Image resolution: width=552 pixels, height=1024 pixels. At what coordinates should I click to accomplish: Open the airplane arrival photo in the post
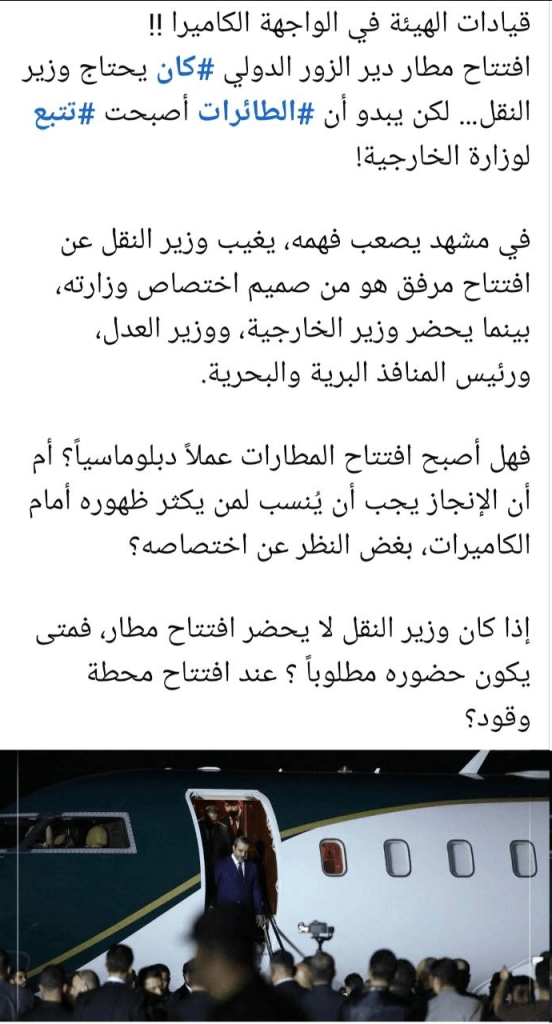pos(276,886)
